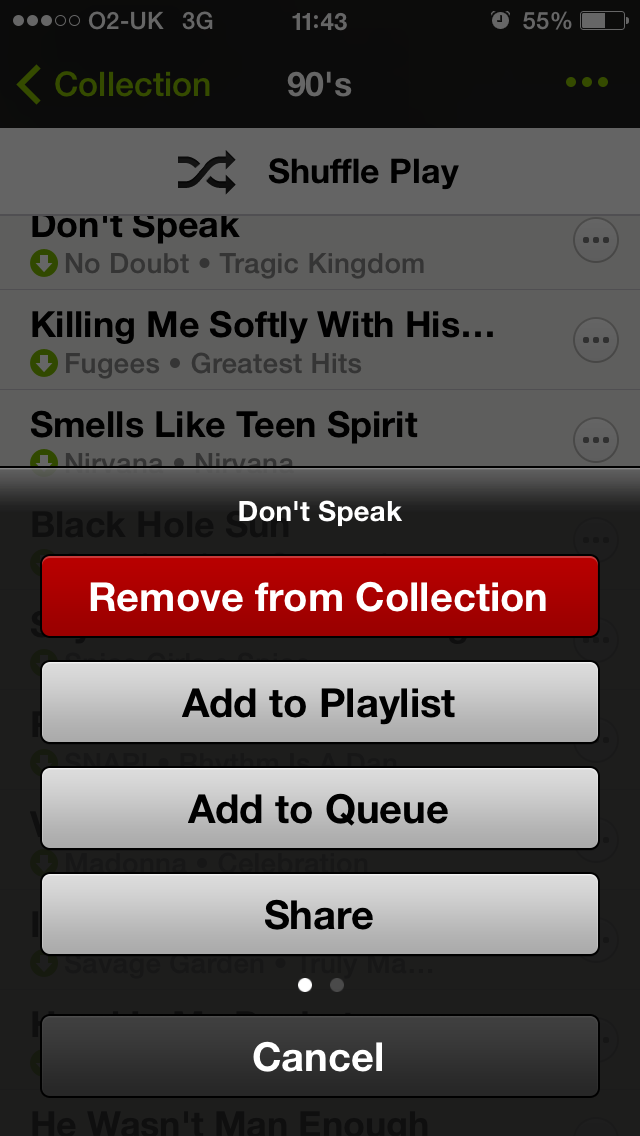Image resolution: width=640 pixels, height=1136 pixels.
Task: Tap the second page indicator dot
Action: [x=336, y=985]
